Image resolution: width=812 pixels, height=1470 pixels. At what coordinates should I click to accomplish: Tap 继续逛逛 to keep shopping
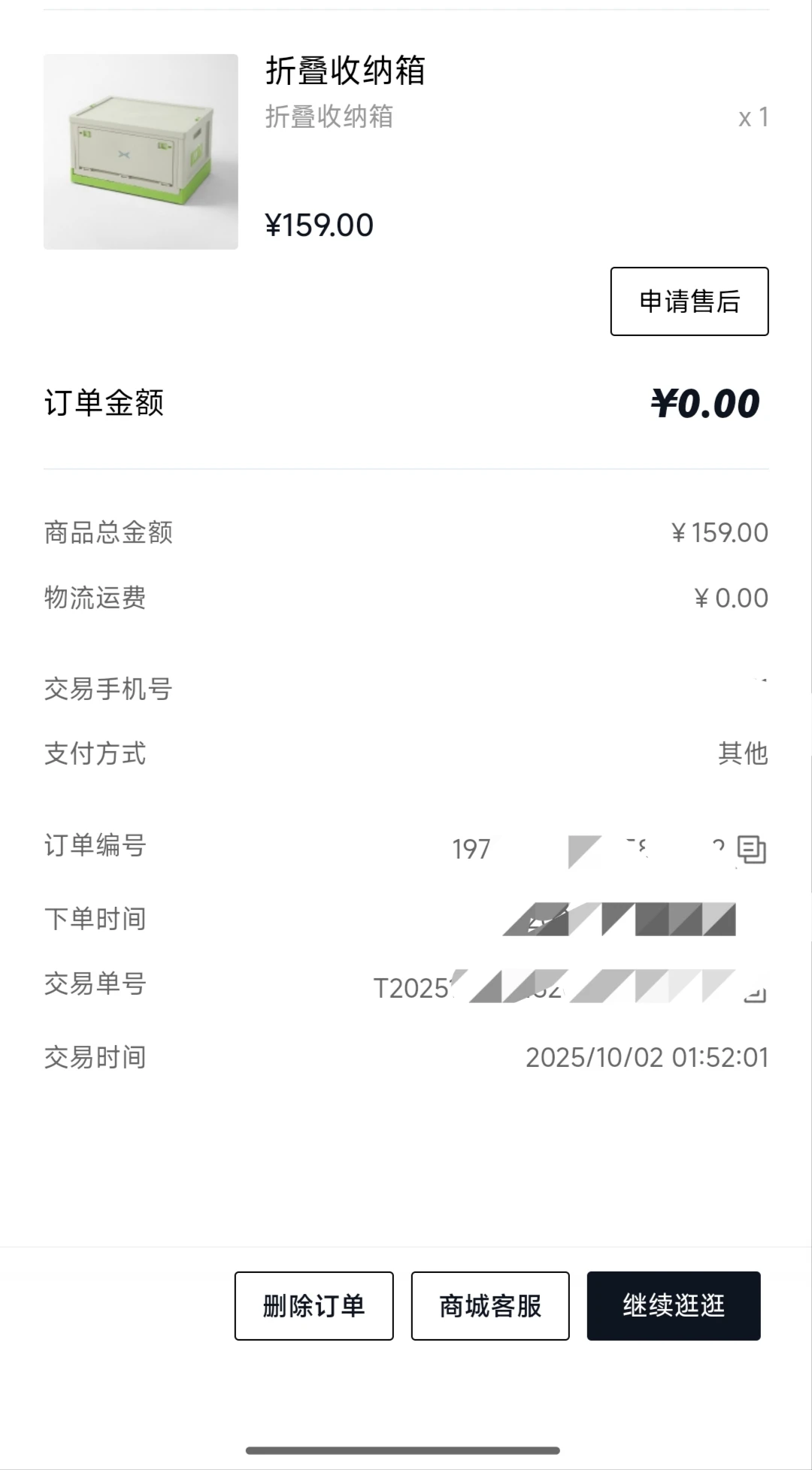[x=673, y=1305]
